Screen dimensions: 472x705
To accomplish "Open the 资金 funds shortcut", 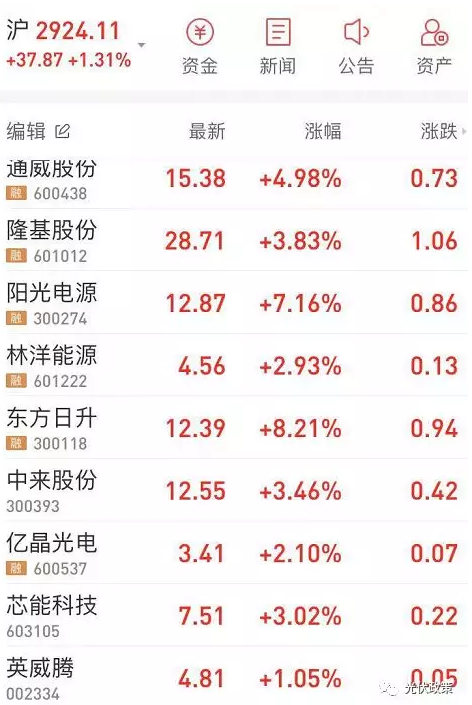I will click(200, 47).
